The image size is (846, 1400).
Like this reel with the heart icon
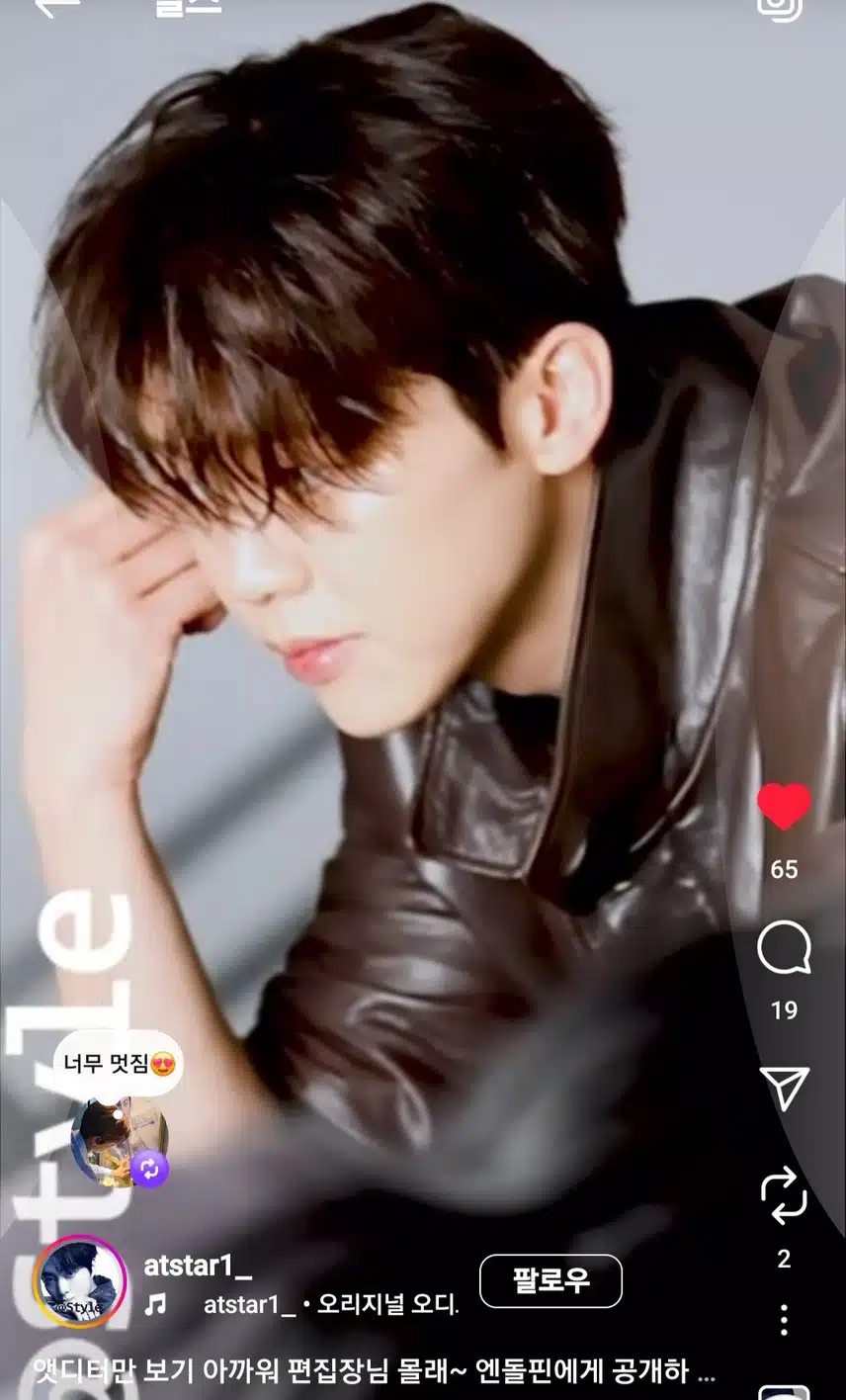pyautogui.click(x=784, y=808)
